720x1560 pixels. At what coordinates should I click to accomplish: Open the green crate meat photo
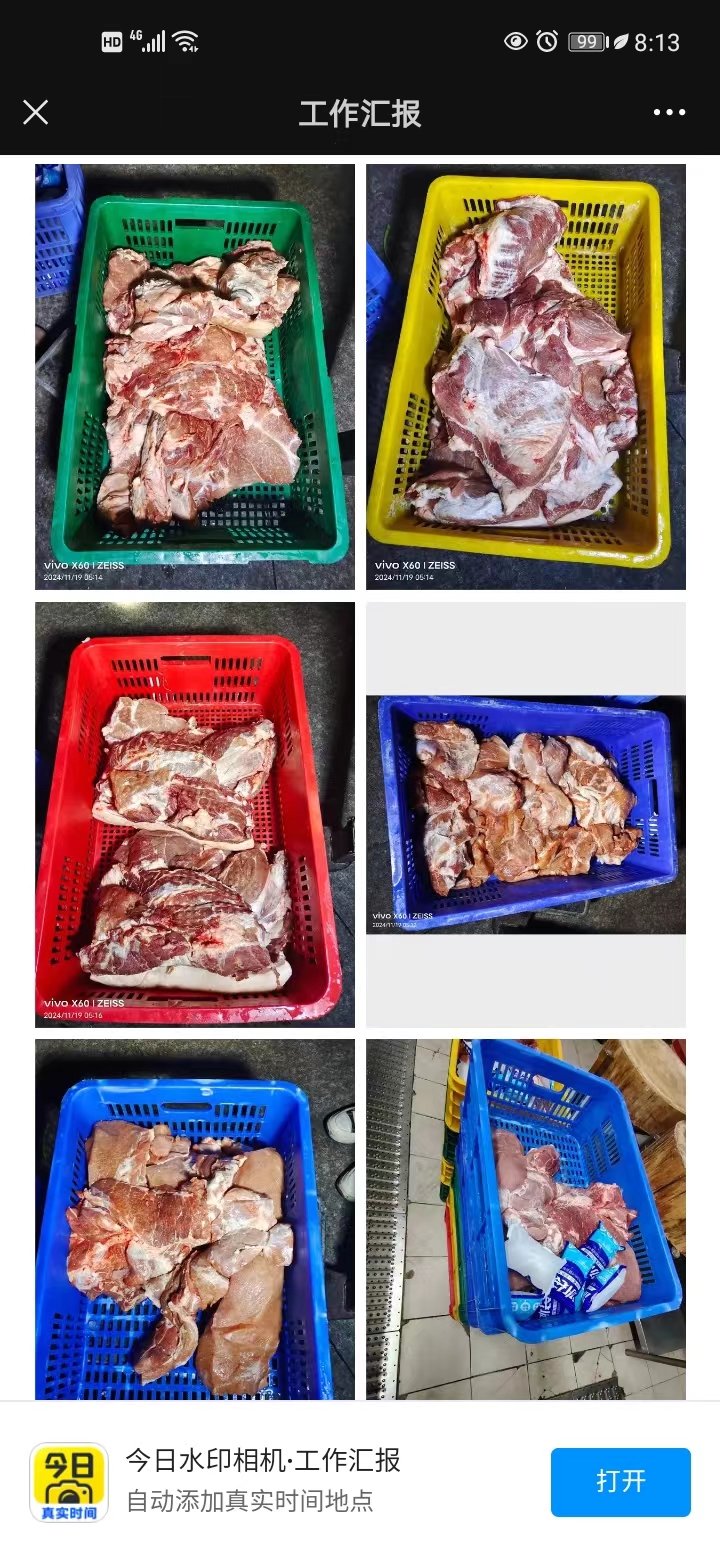pyautogui.click(x=195, y=377)
